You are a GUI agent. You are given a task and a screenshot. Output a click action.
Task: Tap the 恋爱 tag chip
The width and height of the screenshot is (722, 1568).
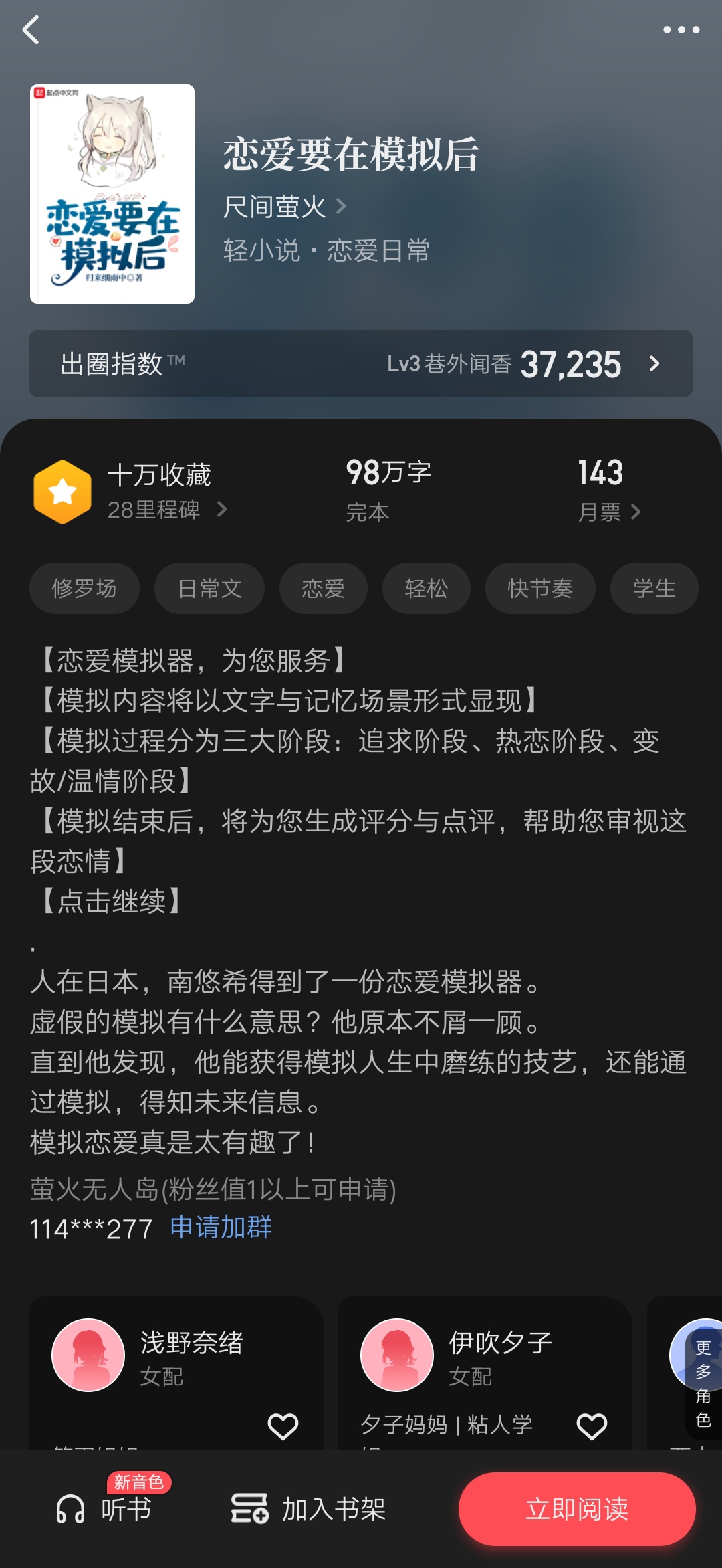324,589
